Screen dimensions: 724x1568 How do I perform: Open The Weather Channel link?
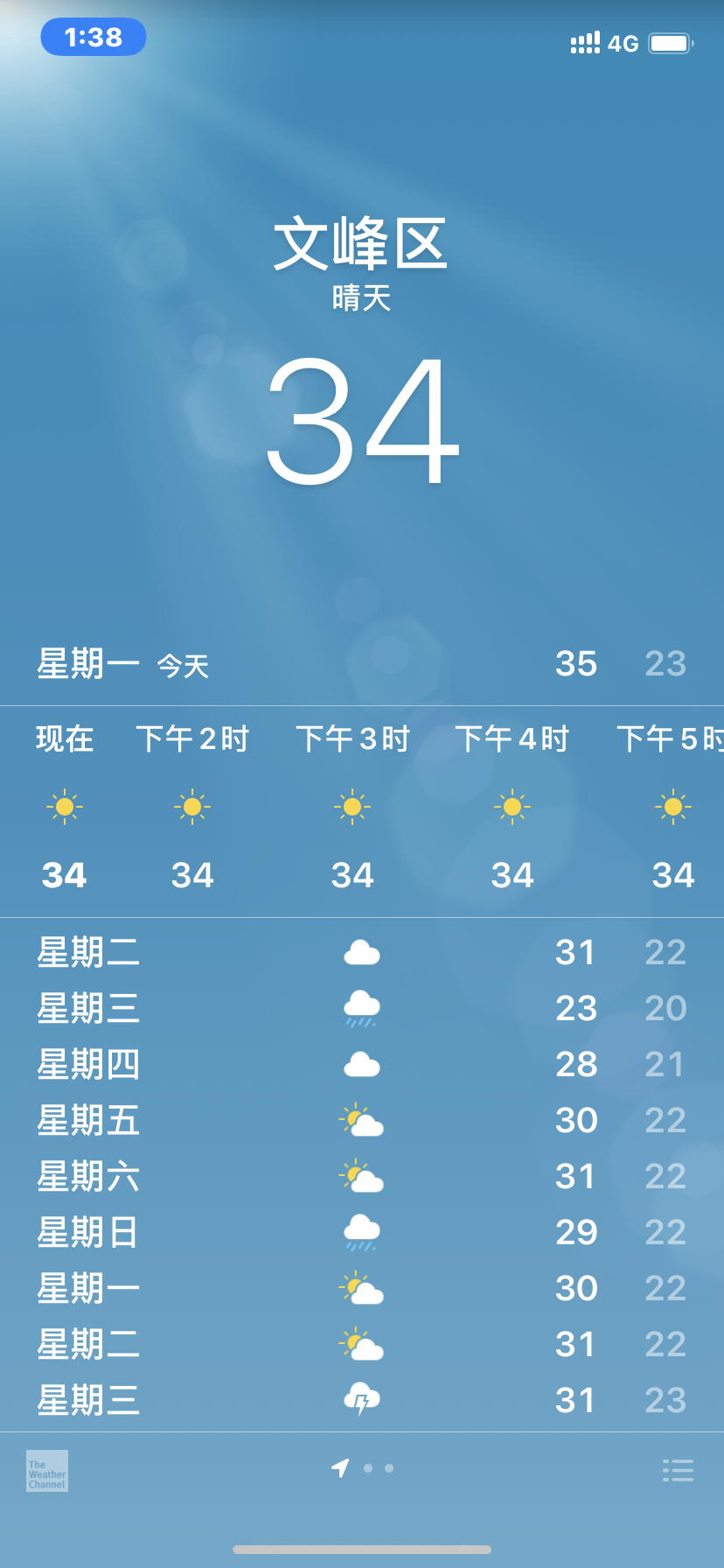[x=47, y=1471]
